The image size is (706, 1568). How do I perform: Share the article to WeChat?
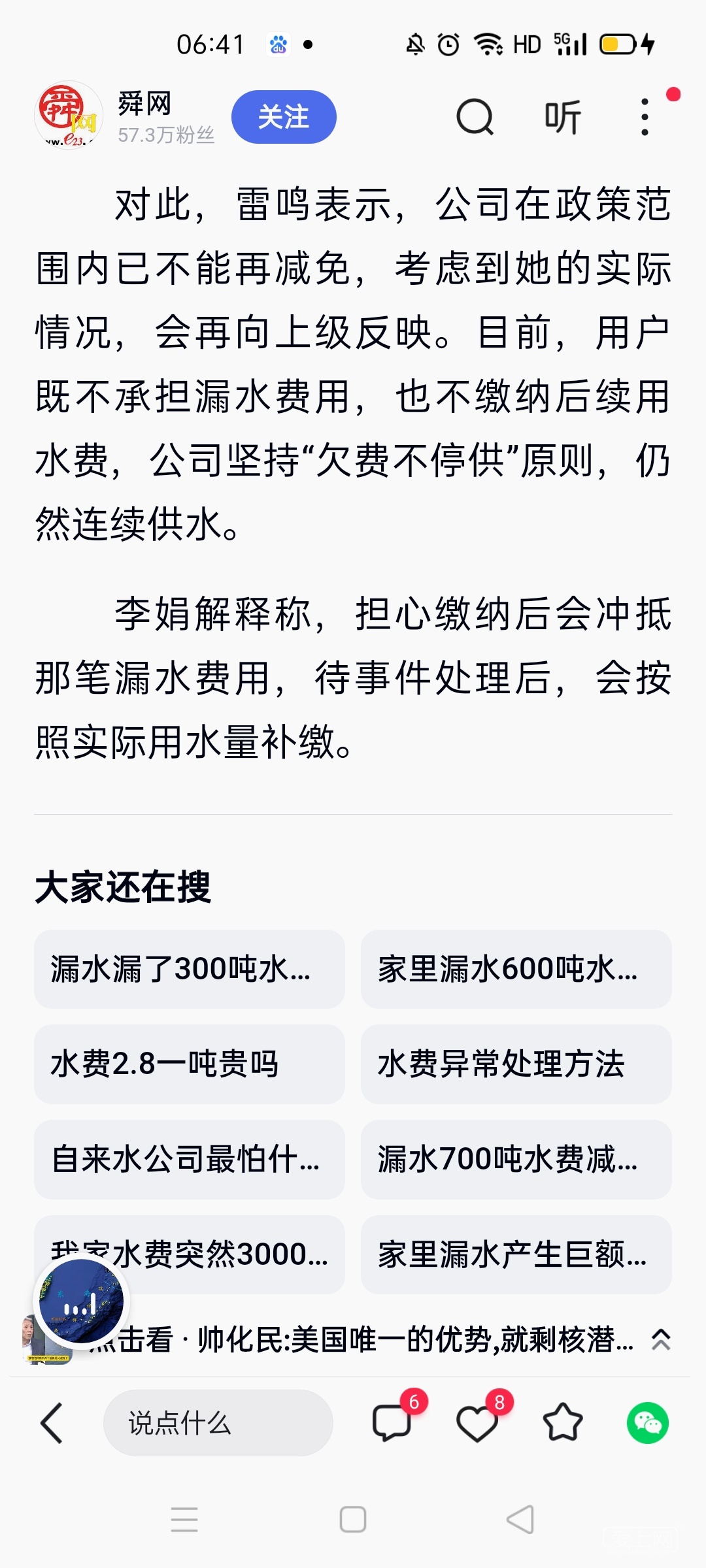[x=647, y=1423]
